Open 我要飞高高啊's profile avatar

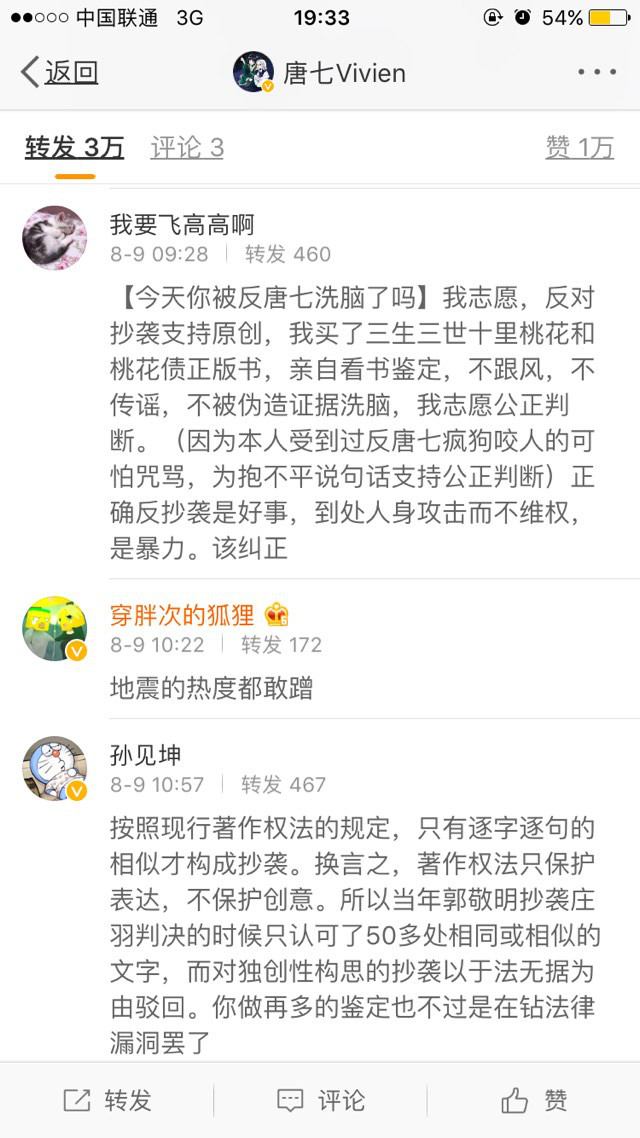pos(55,238)
